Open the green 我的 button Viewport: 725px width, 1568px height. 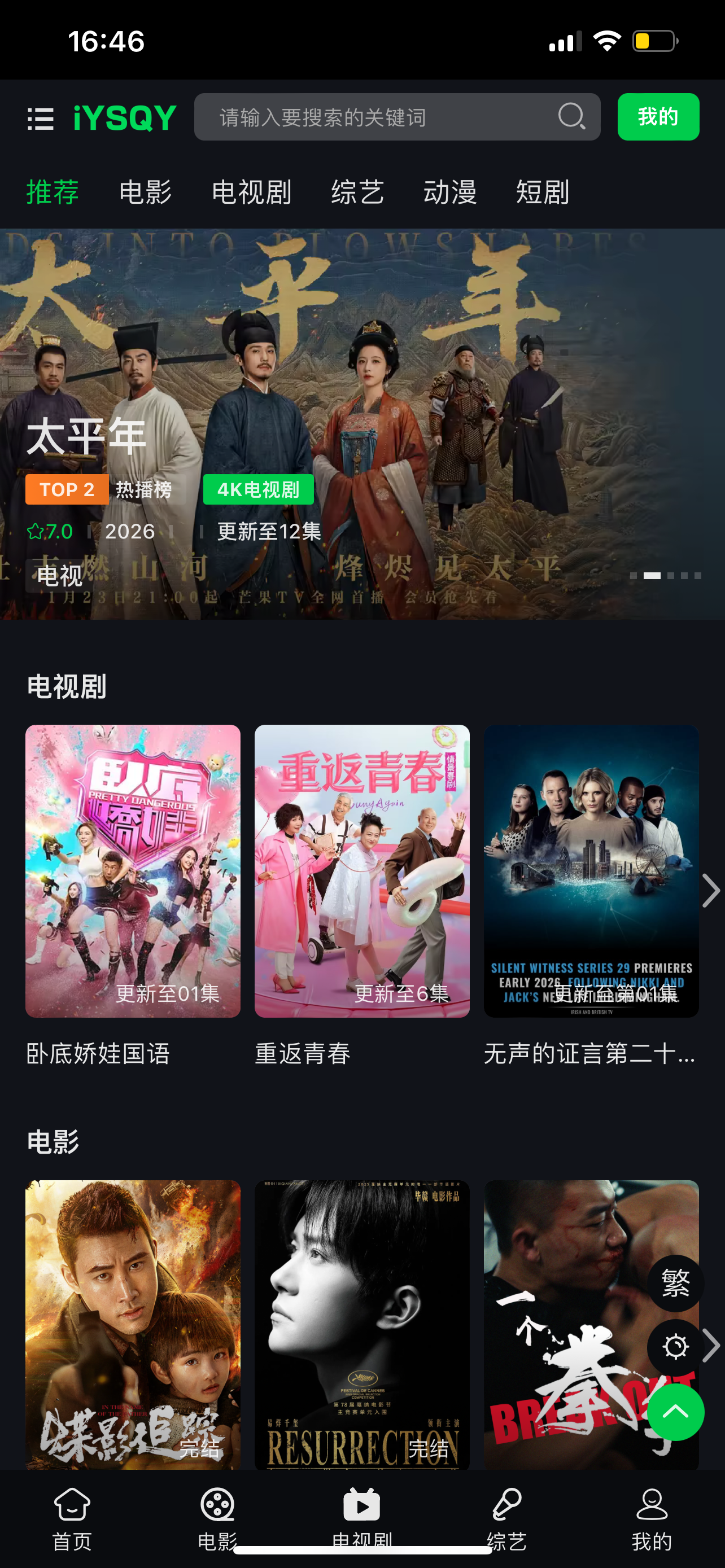(657, 117)
